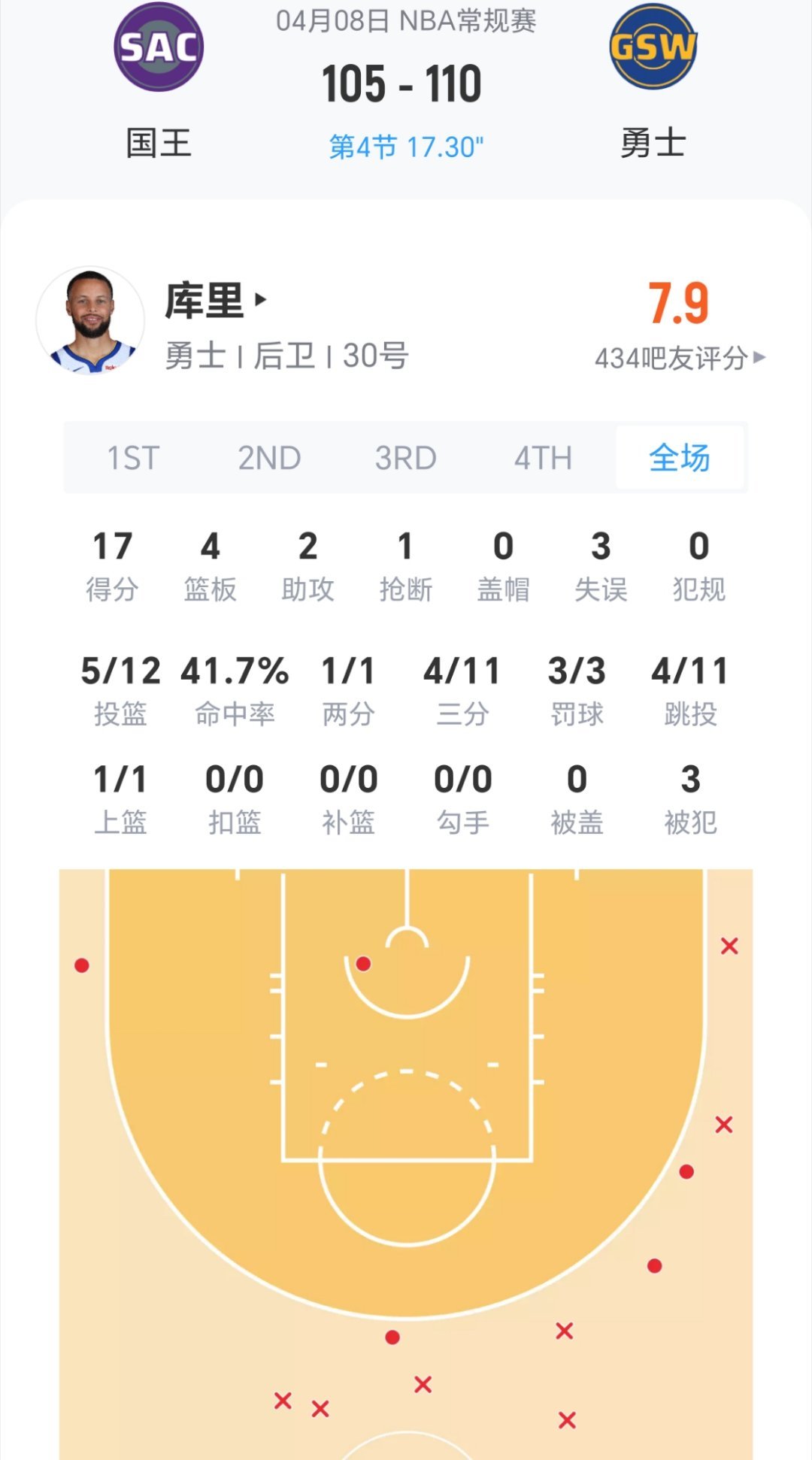Select the 4TH quarter tab
812x1460 pixels.
click(x=544, y=458)
